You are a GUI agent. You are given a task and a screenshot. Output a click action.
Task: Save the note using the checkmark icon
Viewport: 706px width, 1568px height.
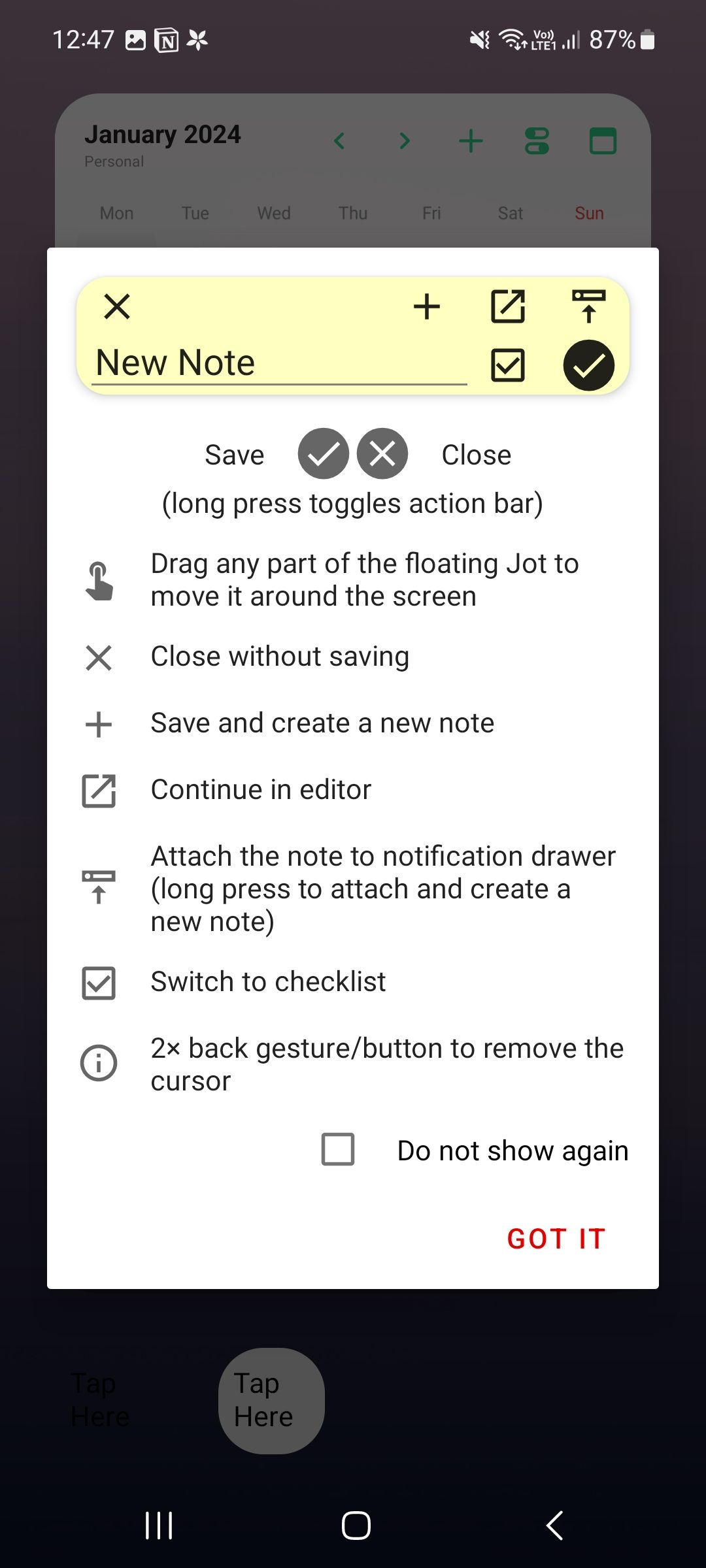[x=589, y=365]
